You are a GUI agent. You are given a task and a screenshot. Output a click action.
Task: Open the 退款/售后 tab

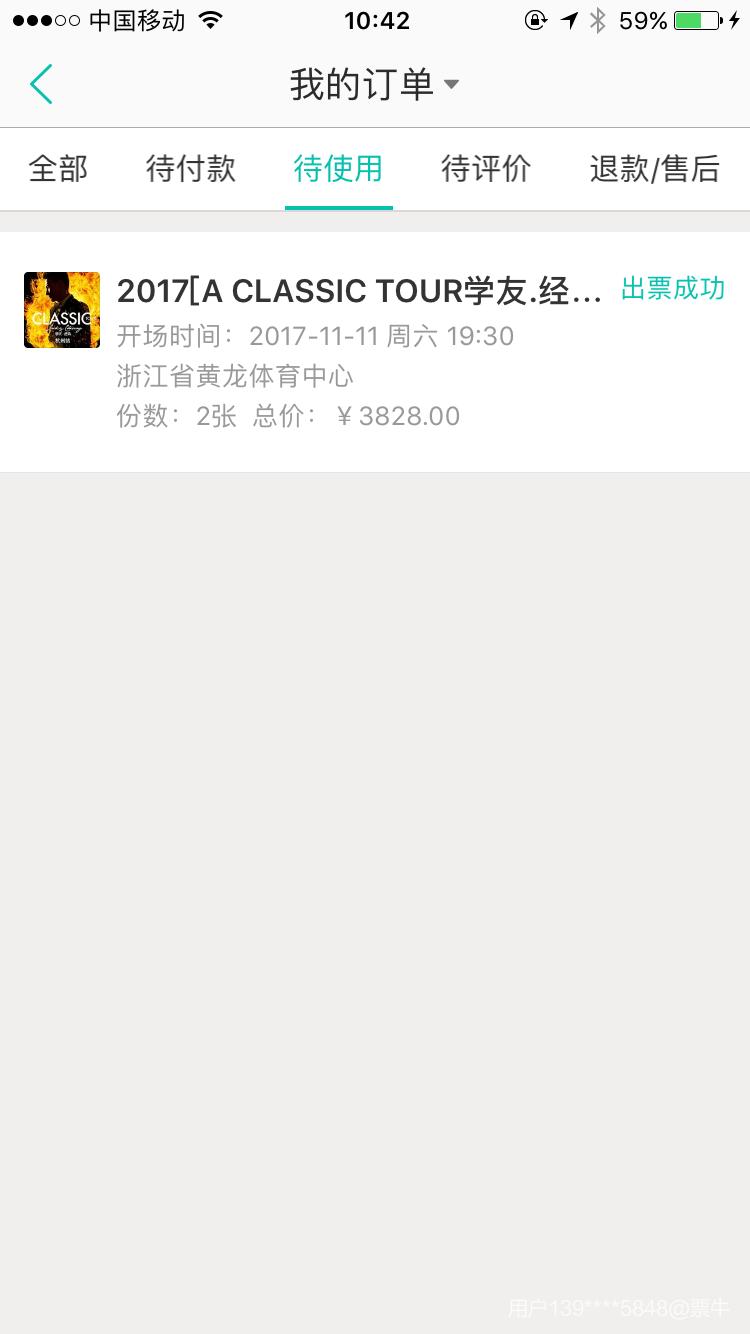[654, 169]
